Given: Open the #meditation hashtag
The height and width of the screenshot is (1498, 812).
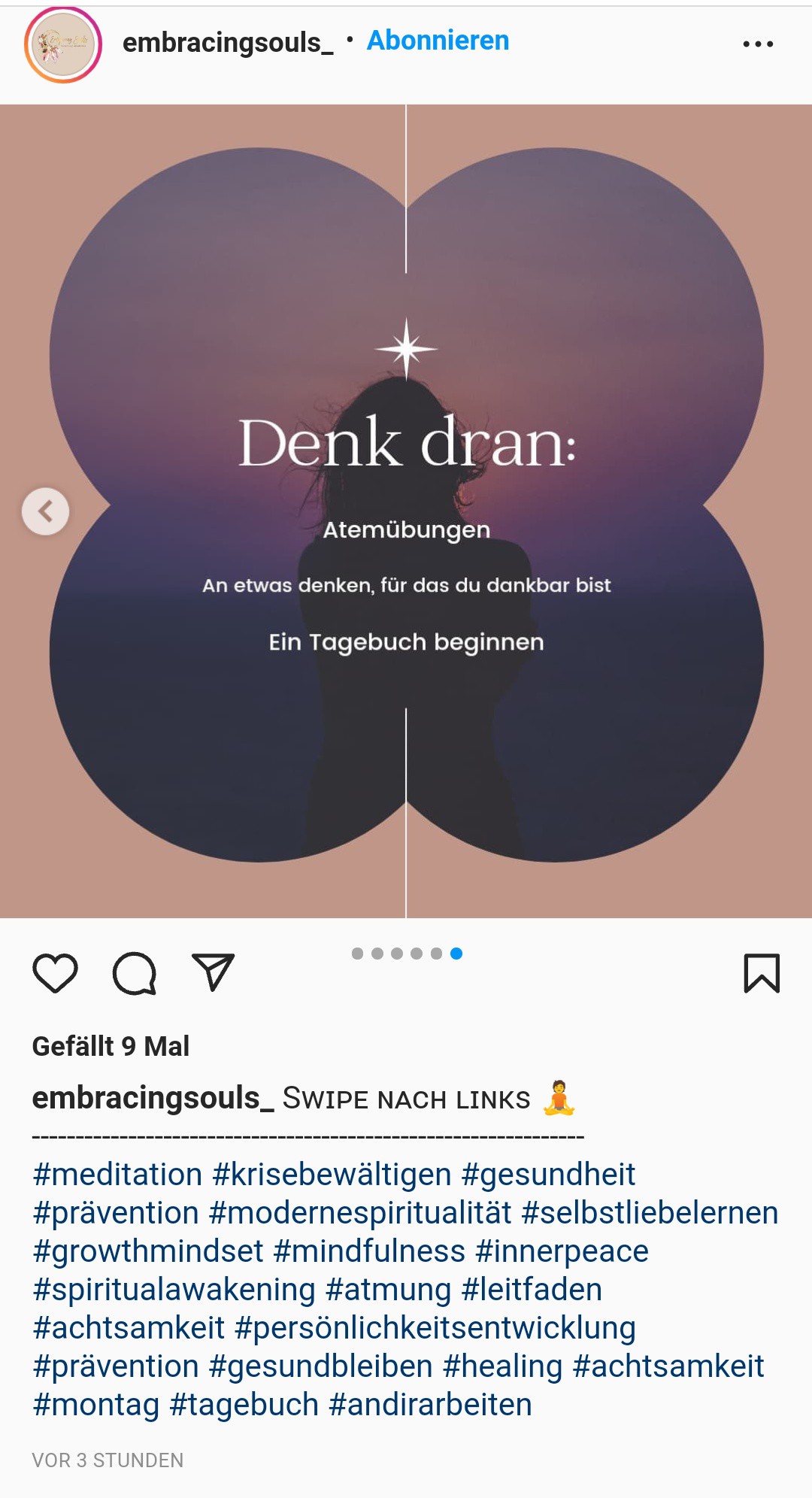Looking at the screenshot, I should 117,1174.
